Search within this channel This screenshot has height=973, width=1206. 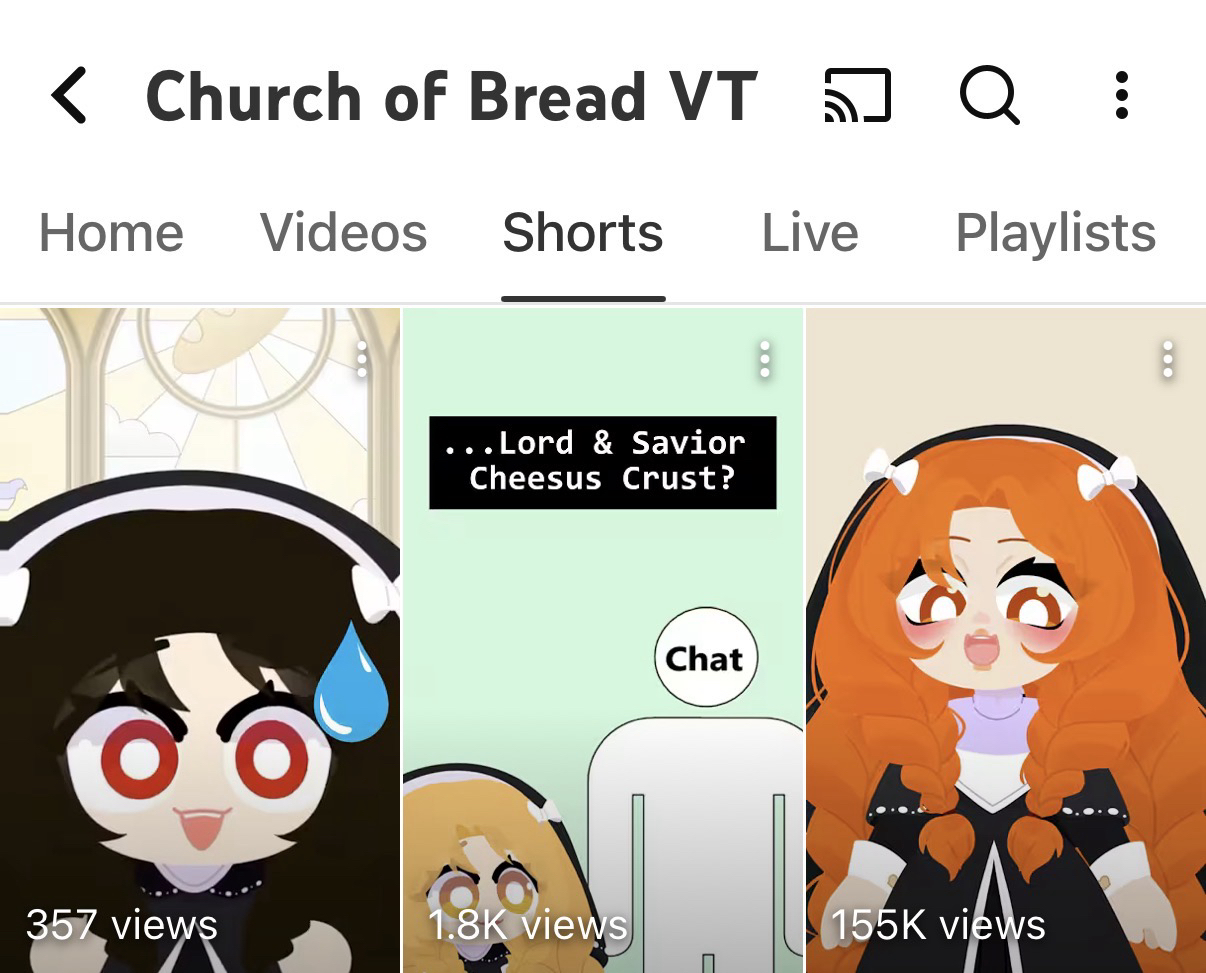(989, 96)
